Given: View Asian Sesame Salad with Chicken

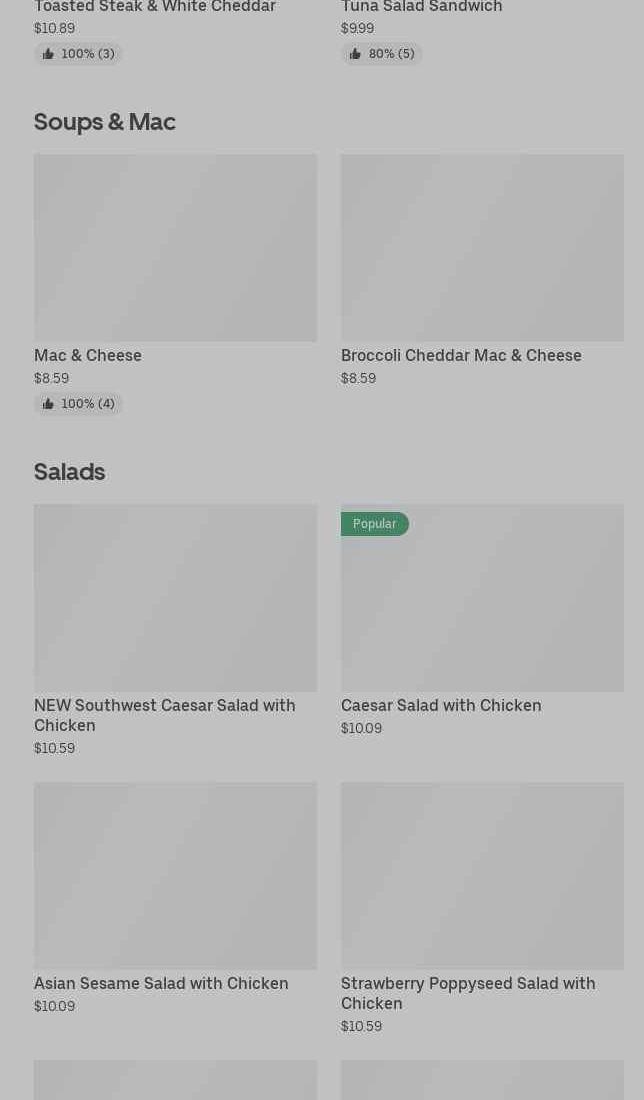Looking at the screenshot, I should (x=175, y=876).
